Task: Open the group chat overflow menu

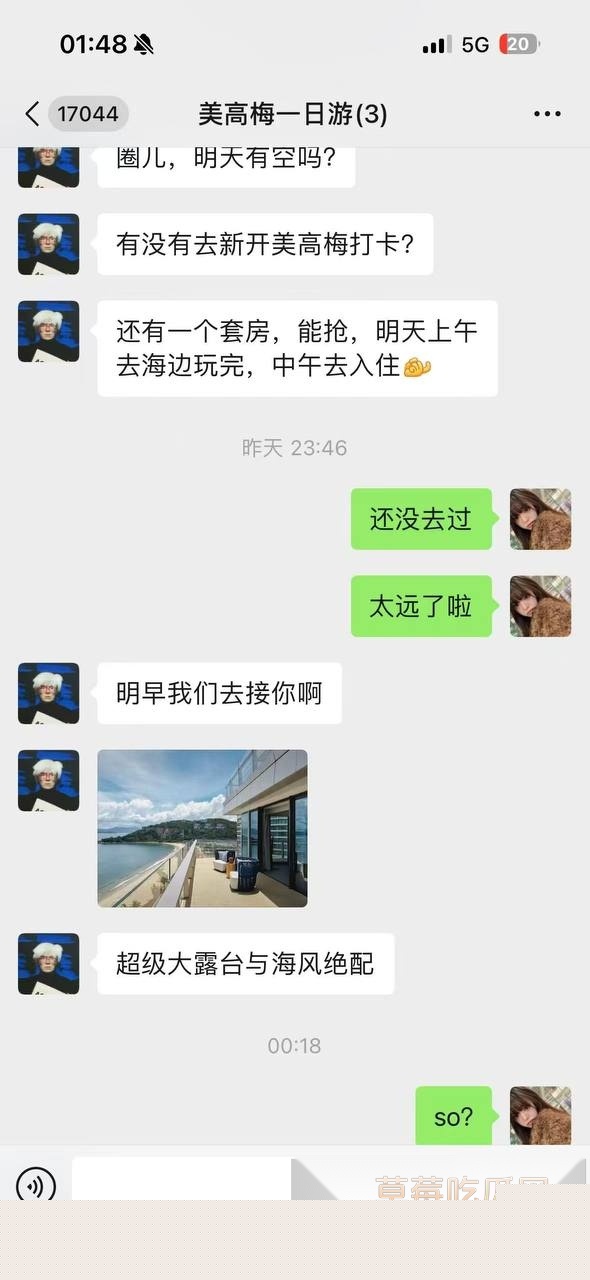Action: pos(547,114)
